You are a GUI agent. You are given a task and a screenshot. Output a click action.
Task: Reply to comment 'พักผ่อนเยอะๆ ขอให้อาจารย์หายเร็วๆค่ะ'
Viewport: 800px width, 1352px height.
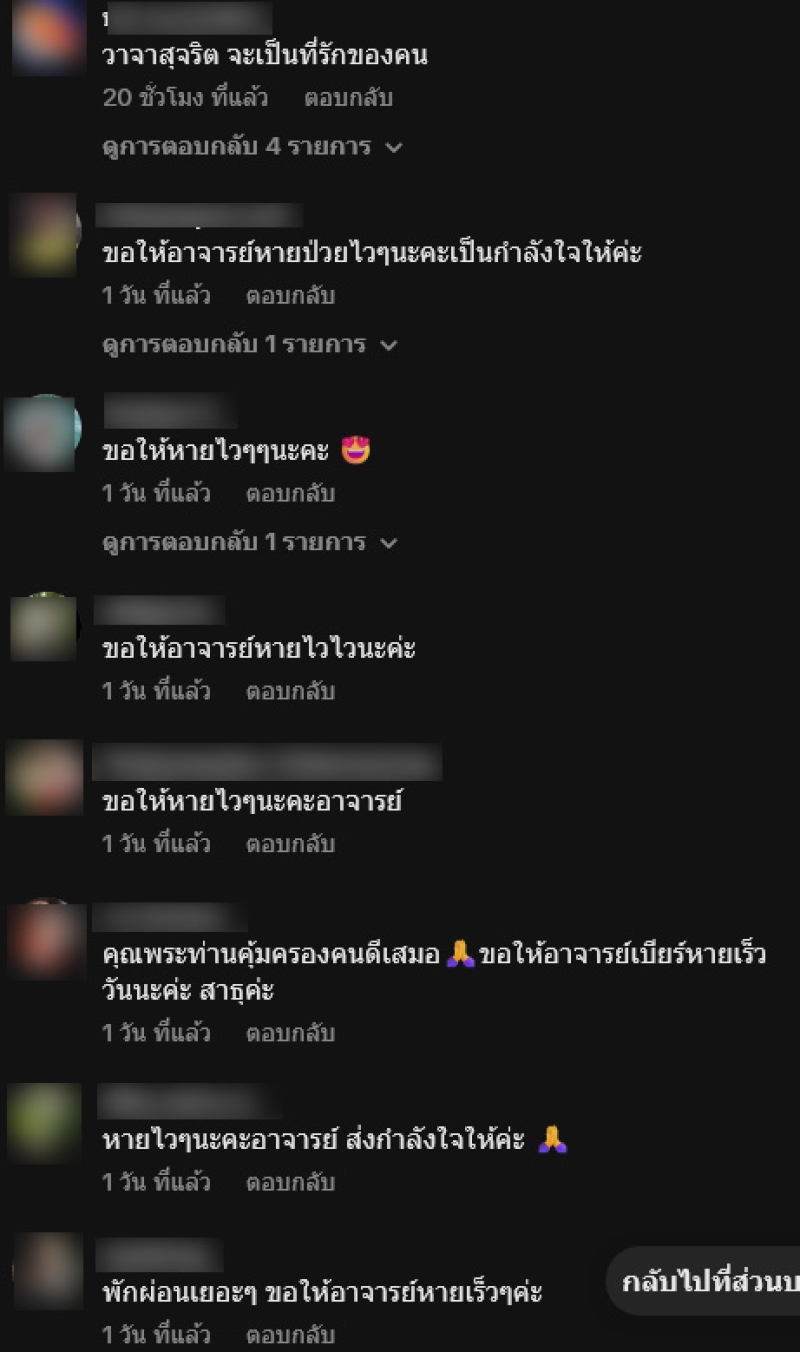click(290, 1334)
